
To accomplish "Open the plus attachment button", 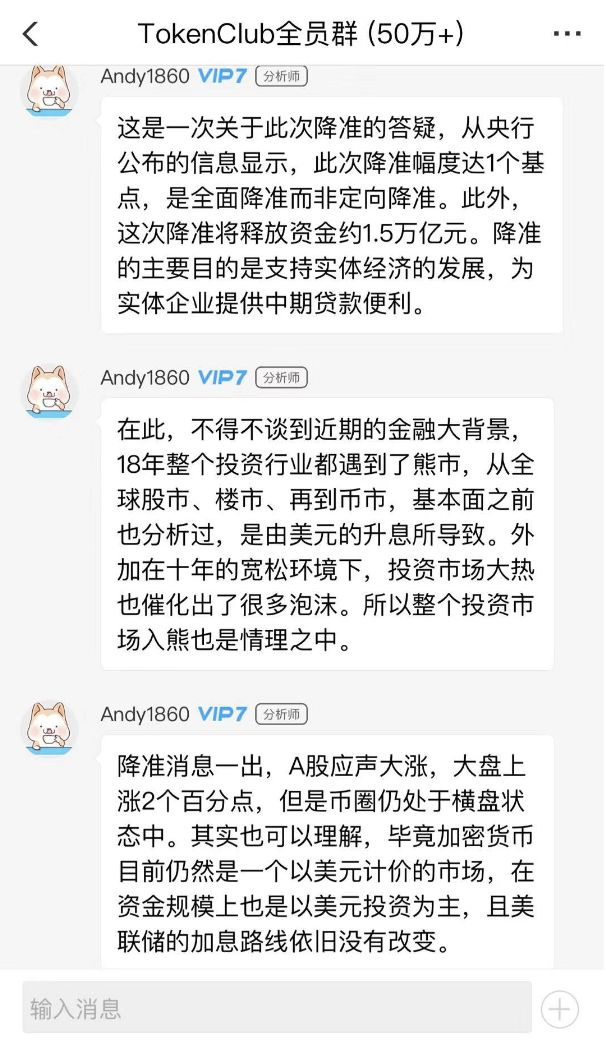I will point(560,1009).
